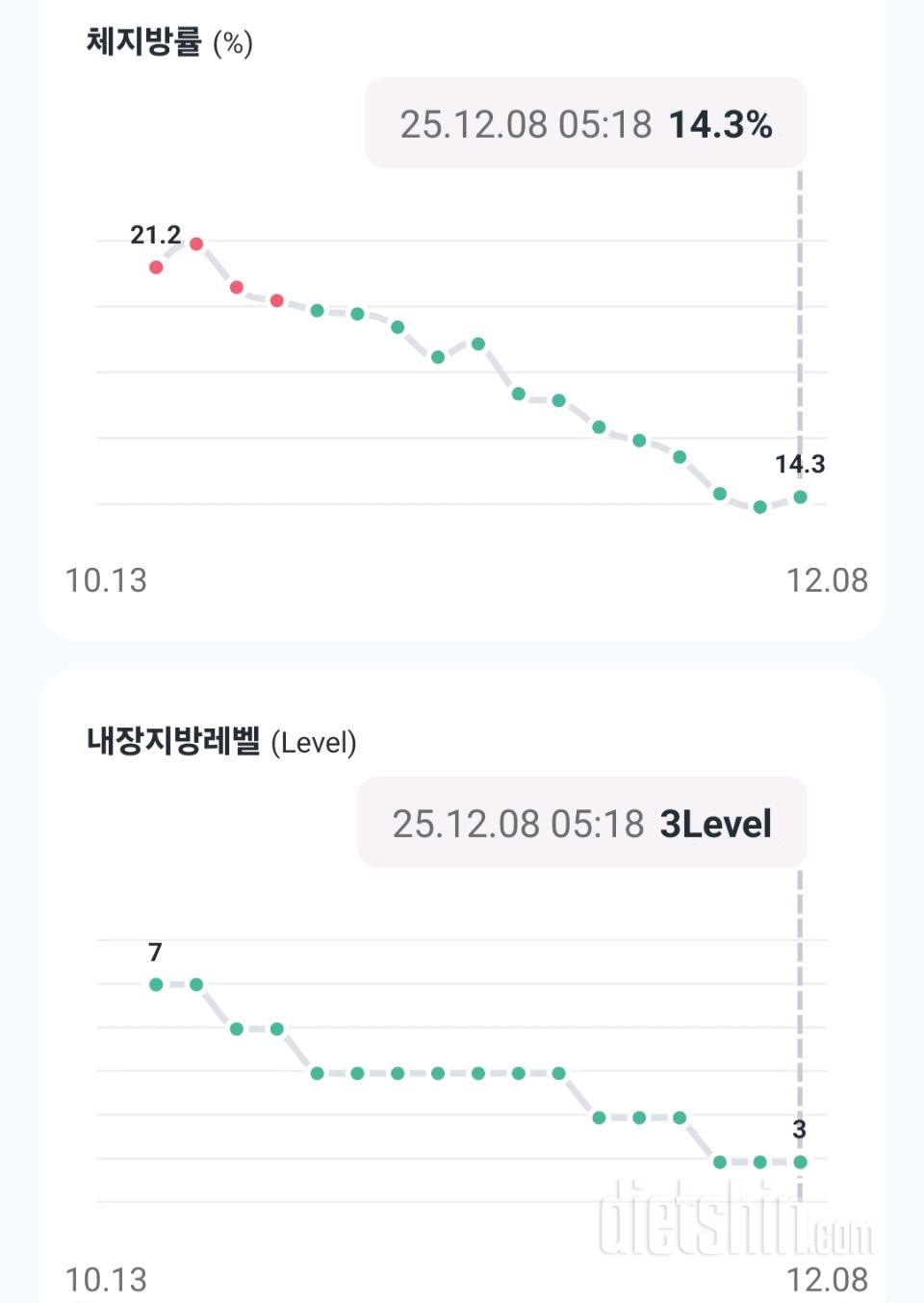Select the first level 7 visceral fat point
This screenshot has height=1303, width=924.
click(x=156, y=984)
